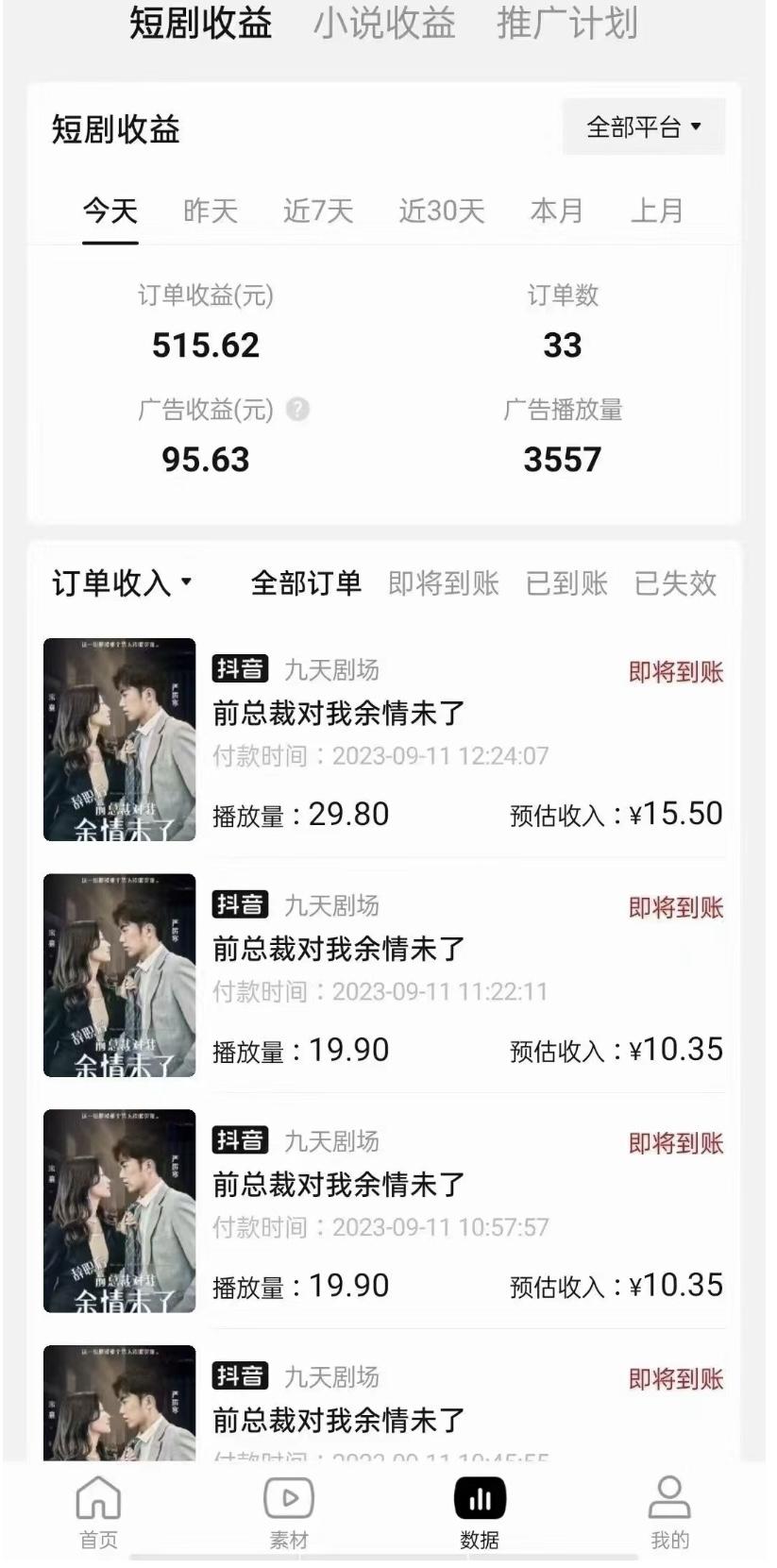Viewport: 777px width, 1568px height.
Task: Select the 即将到账 order filter
Action: (444, 584)
